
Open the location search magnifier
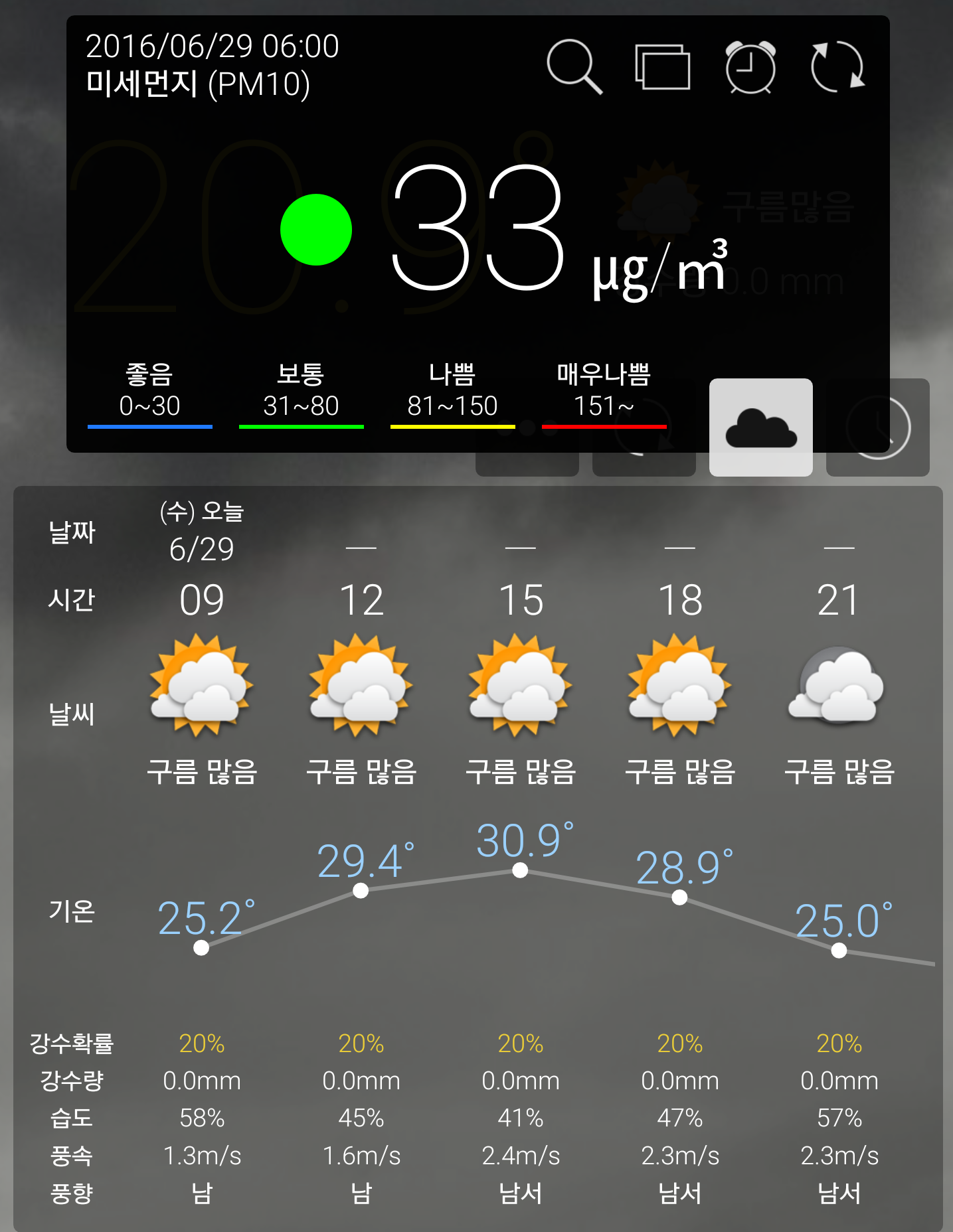574,66
